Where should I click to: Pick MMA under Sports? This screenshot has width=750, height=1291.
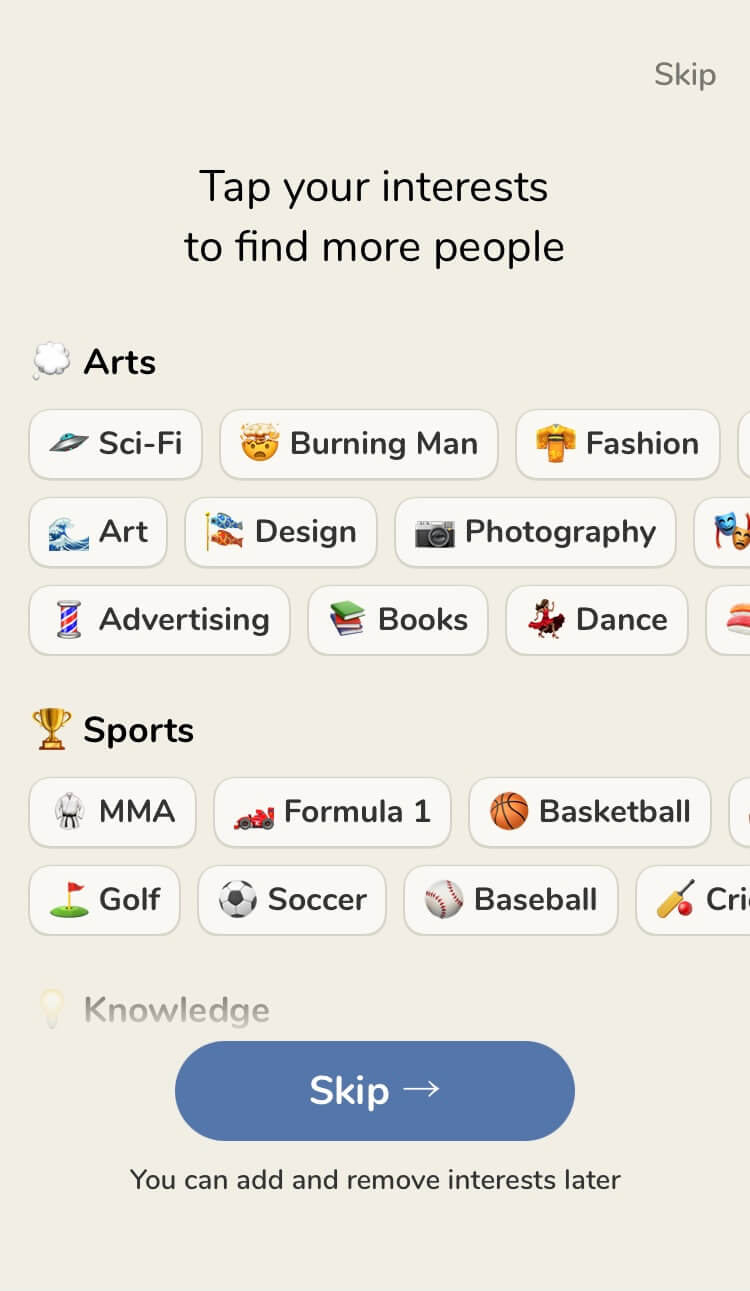pyautogui.click(x=113, y=812)
